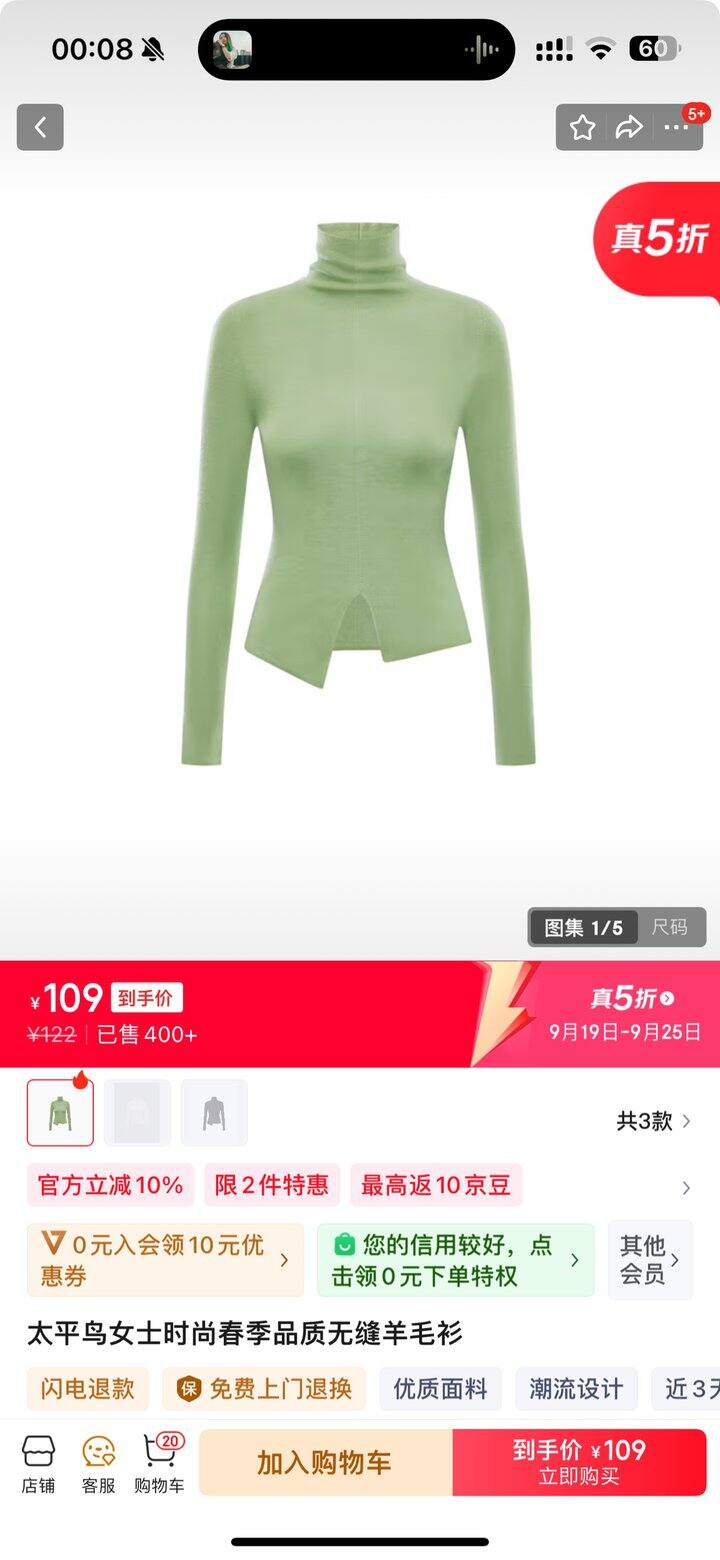Visit the 店铺 store page
This screenshot has width=720, height=1560.
(38, 1463)
